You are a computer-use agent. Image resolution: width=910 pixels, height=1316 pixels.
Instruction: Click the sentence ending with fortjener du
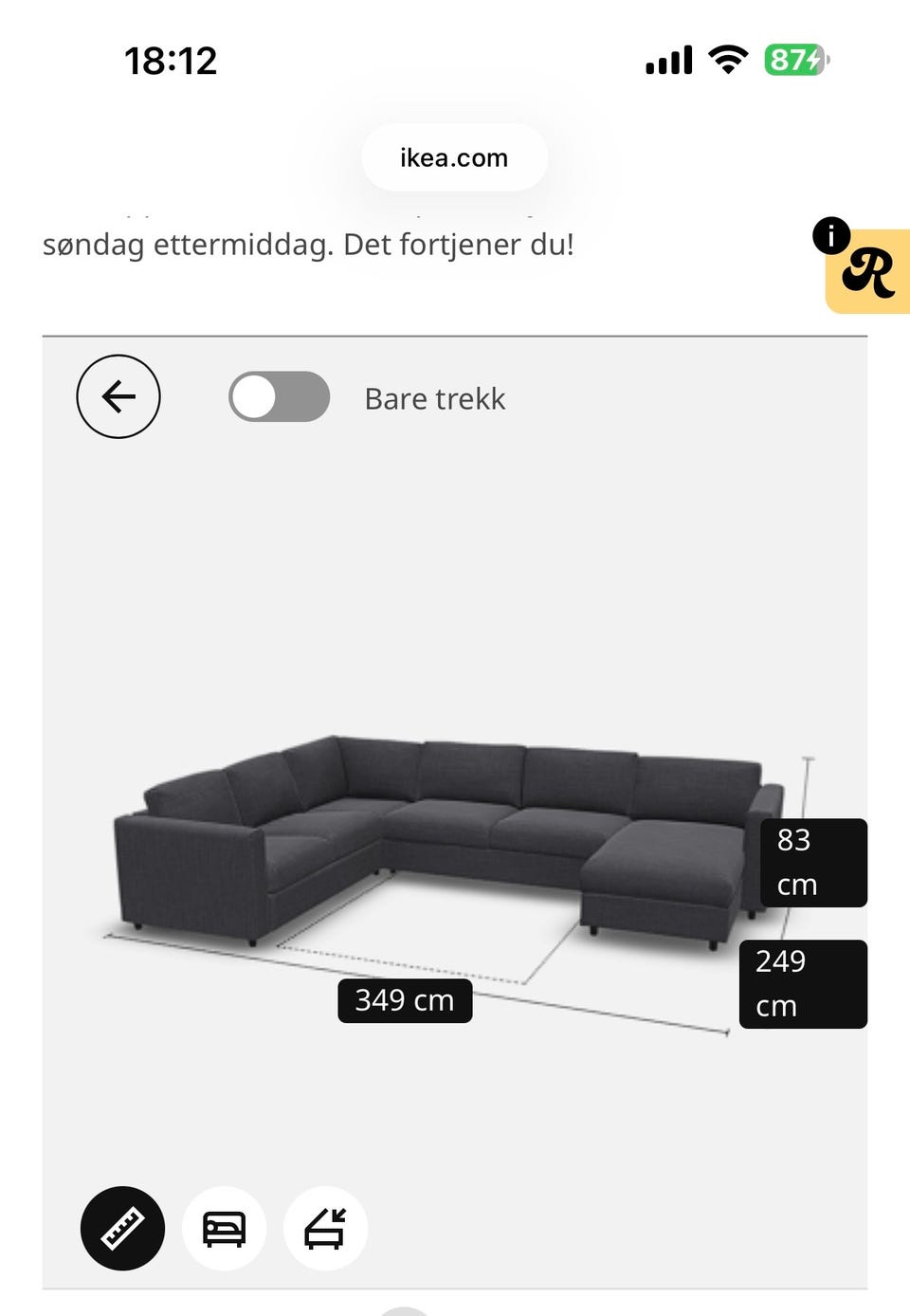308,245
